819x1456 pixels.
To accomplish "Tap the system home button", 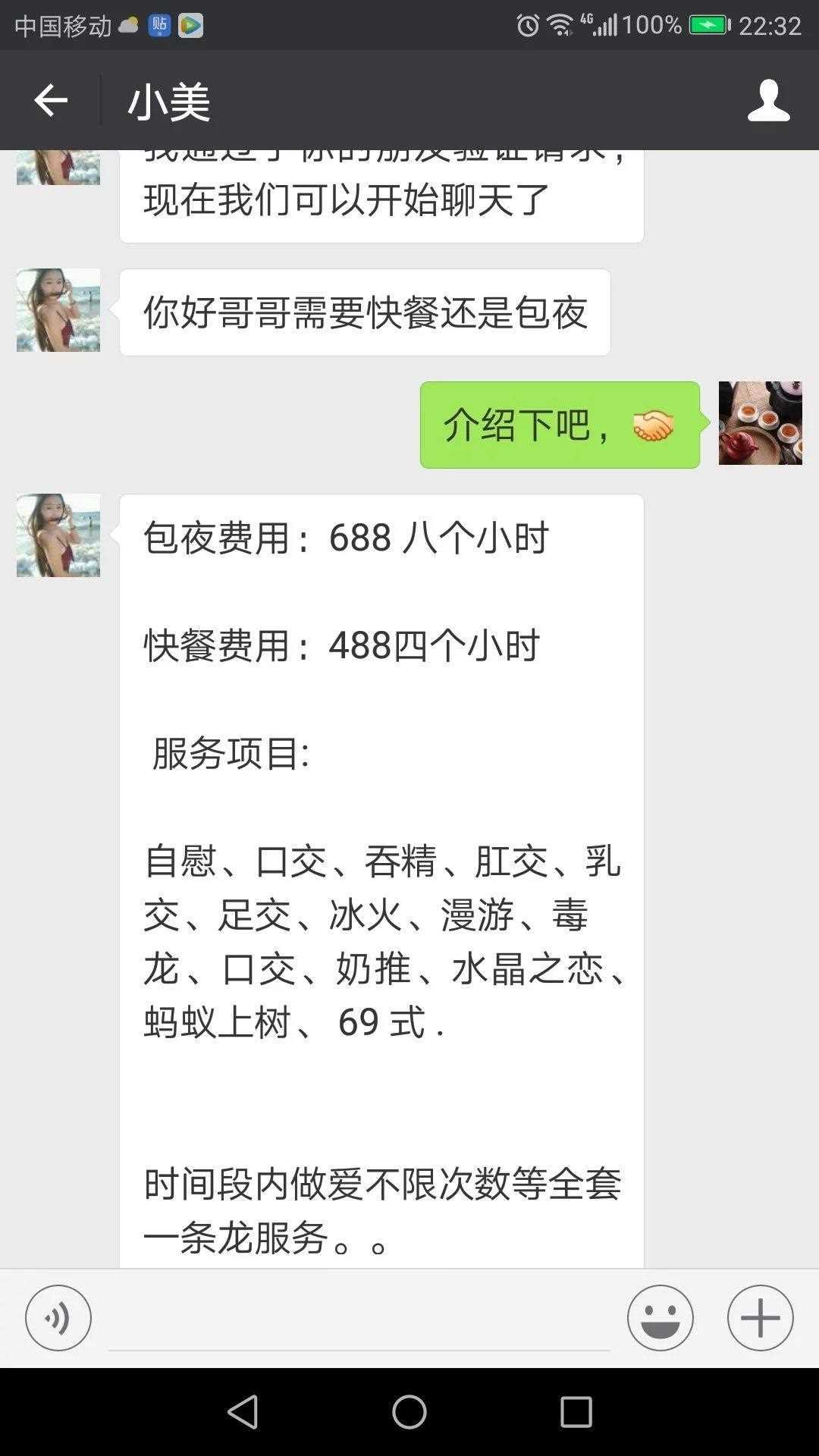I will pos(409,1412).
